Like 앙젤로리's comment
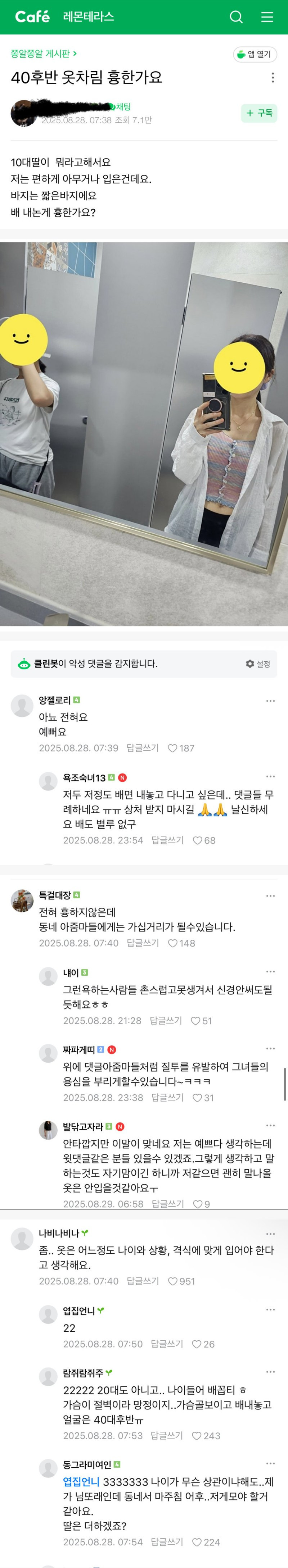 (x=181, y=748)
